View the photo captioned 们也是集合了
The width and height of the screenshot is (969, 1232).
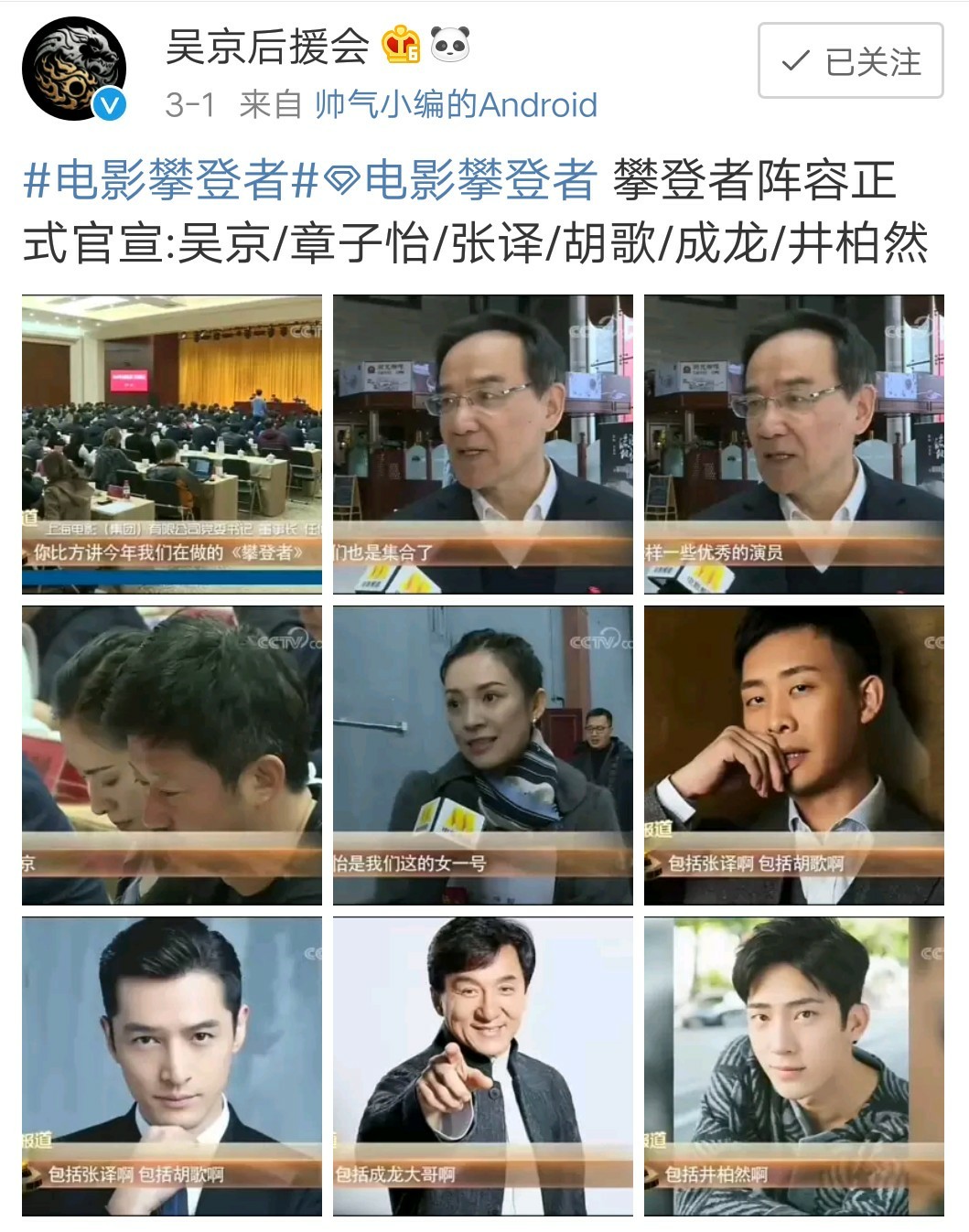pos(482,445)
